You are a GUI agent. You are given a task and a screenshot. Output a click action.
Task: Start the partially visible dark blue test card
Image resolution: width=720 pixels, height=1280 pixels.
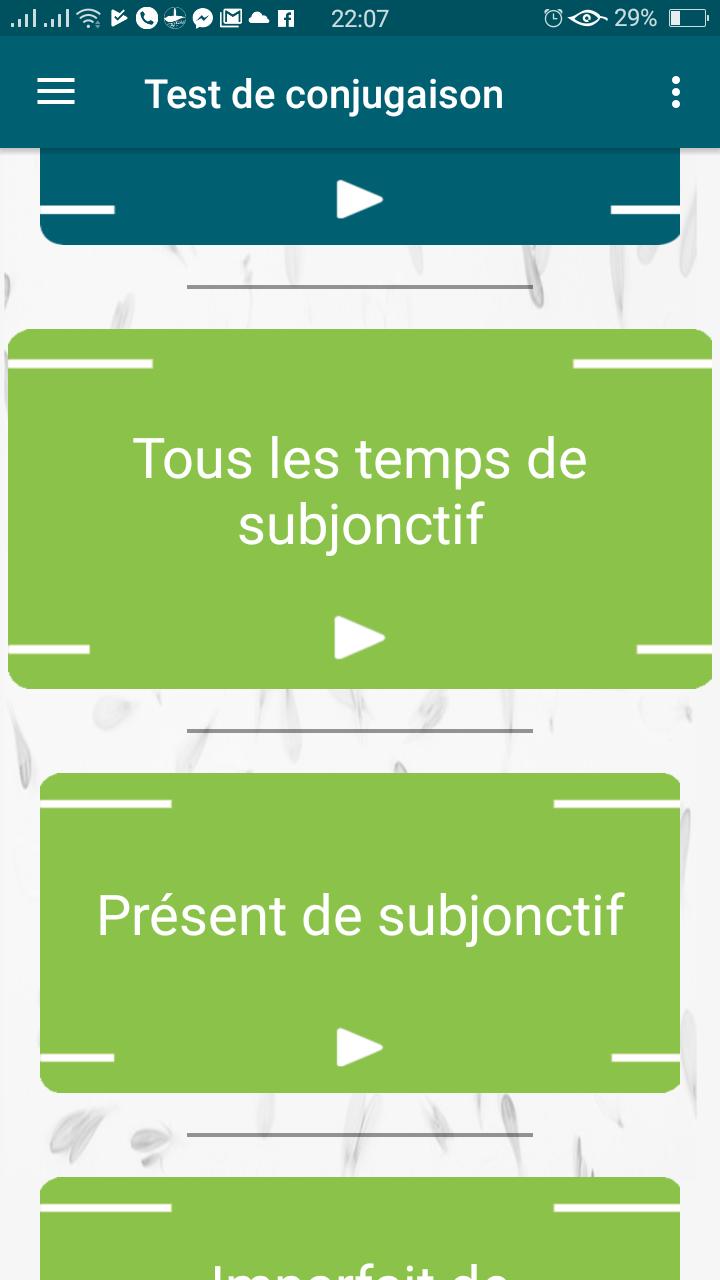point(360,199)
